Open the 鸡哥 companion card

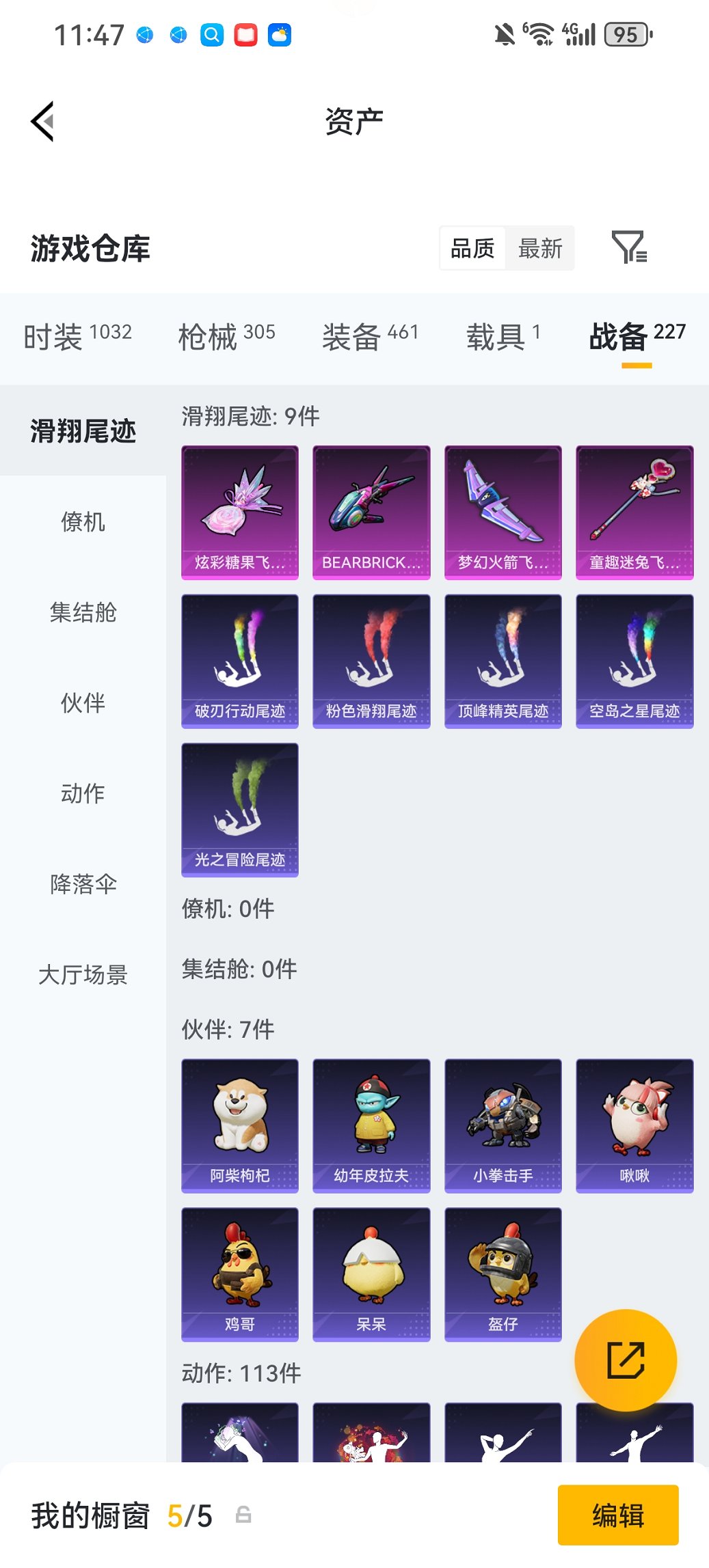coord(240,1274)
